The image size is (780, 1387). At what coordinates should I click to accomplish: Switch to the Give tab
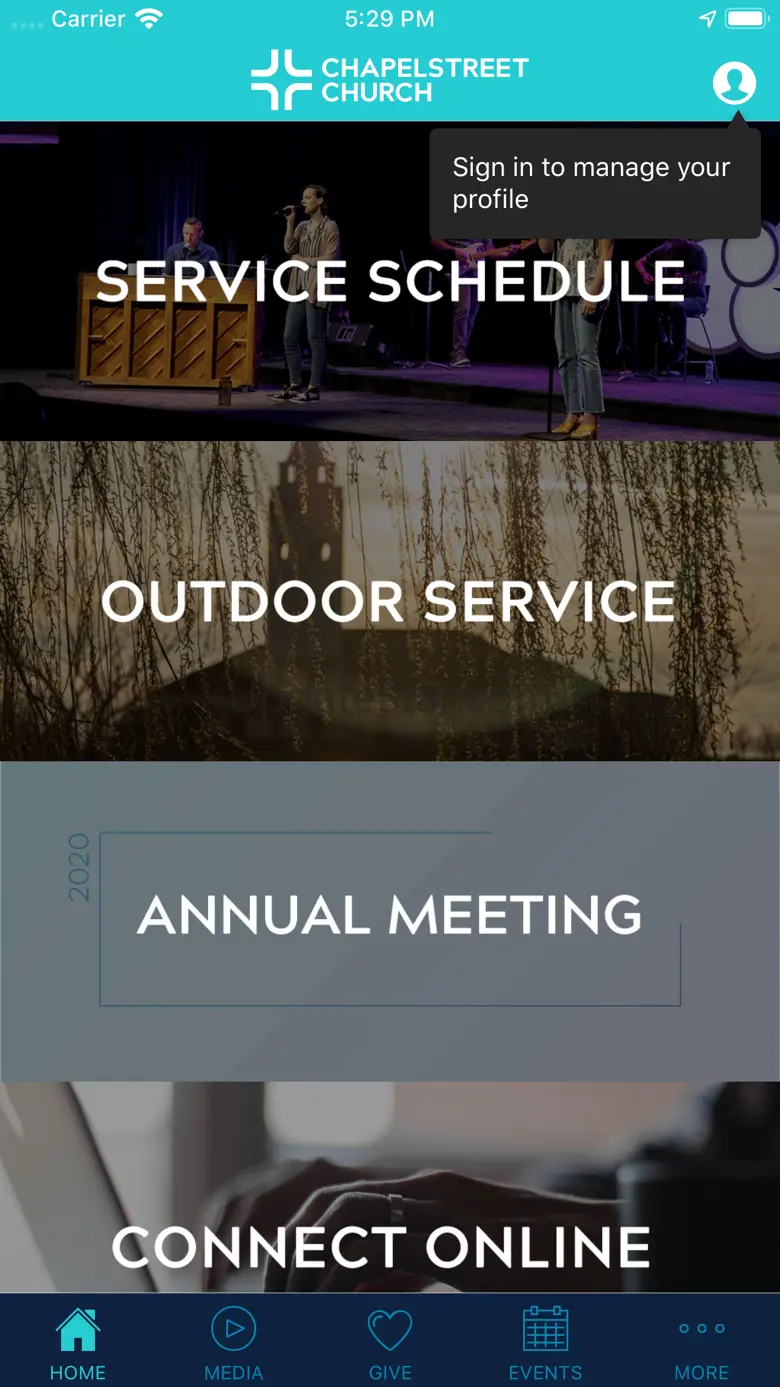390,1342
